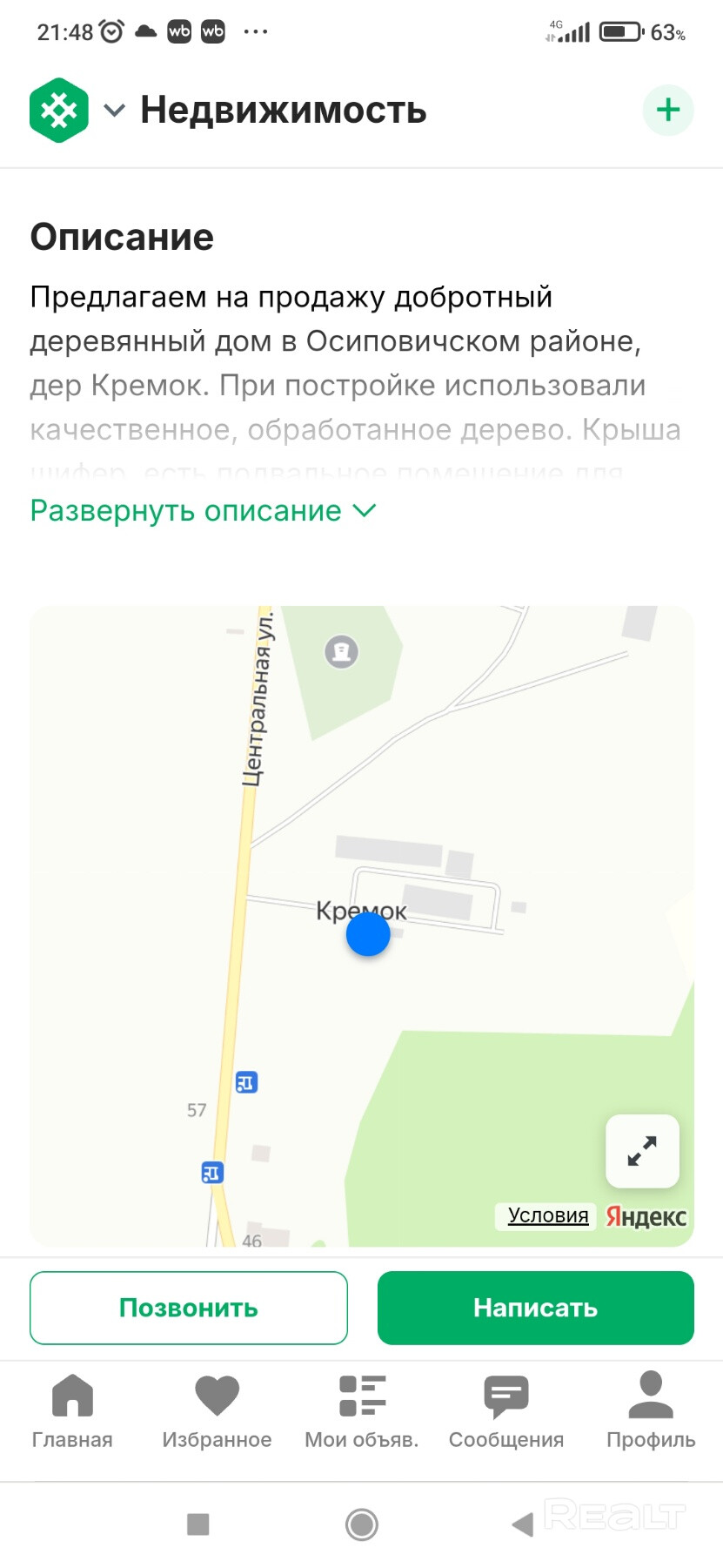Open the Недвижимость category dropdown
Image resolution: width=723 pixels, height=1568 pixels.
(115, 111)
